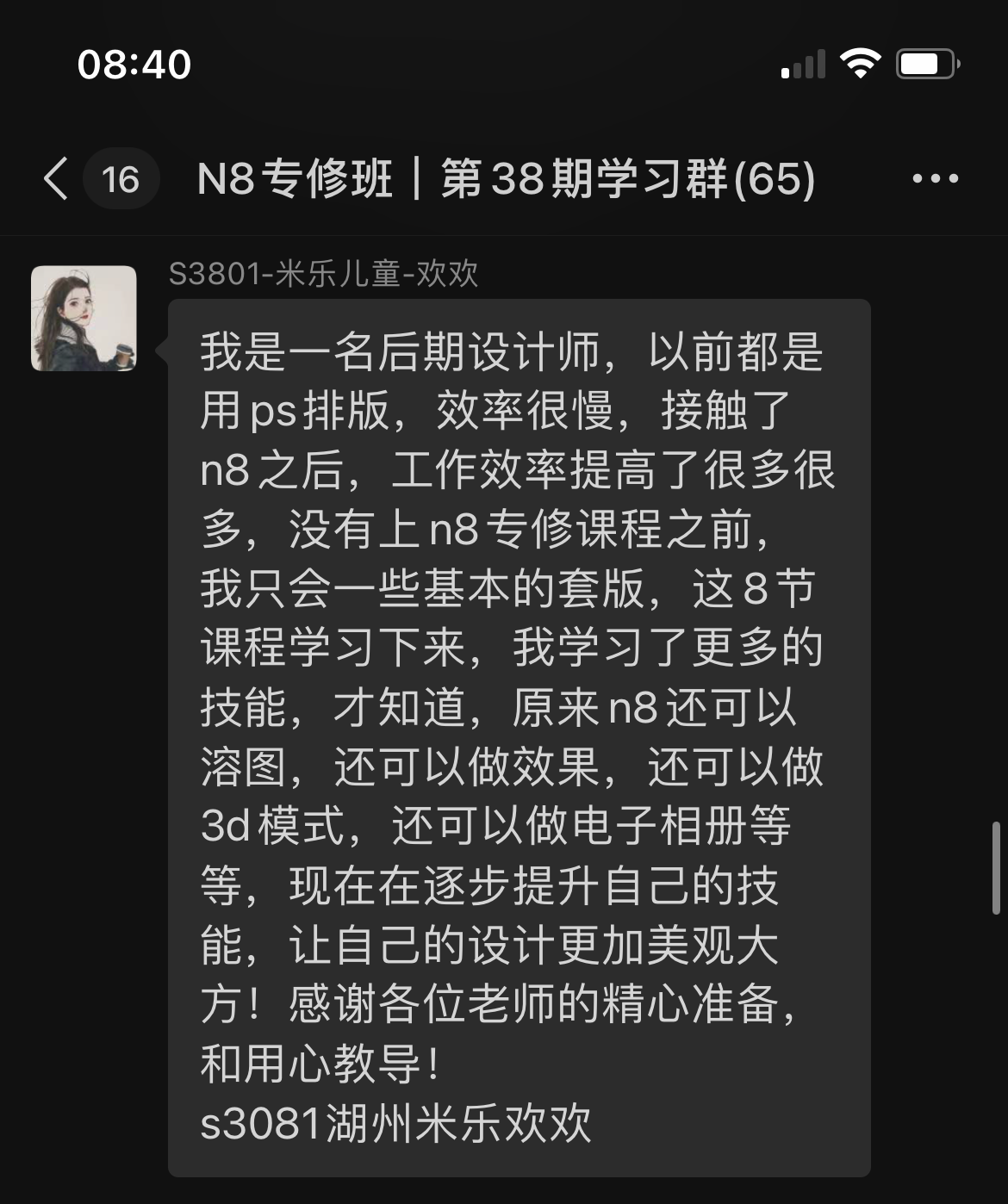This screenshot has width=1008, height=1204.
Task: Open the profile of S3801-米乐儿童-欢欢
Action: click(x=84, y=319)
